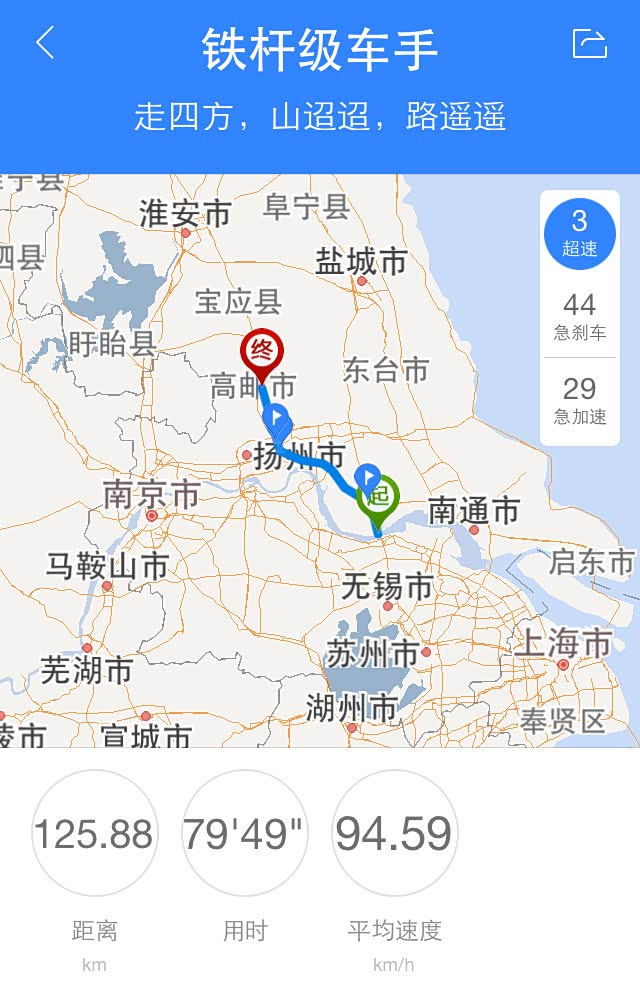Share this trip record

(x=590, y=43)
